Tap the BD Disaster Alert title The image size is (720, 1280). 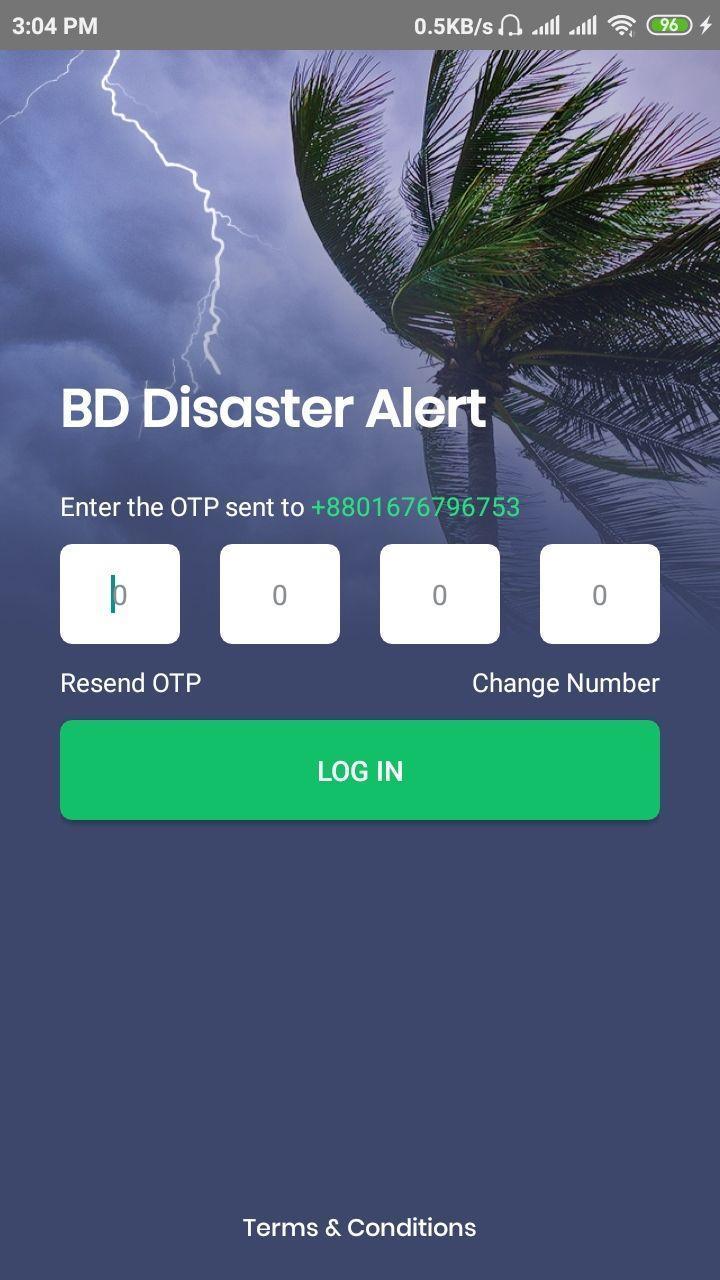click(x=273, y=408)
